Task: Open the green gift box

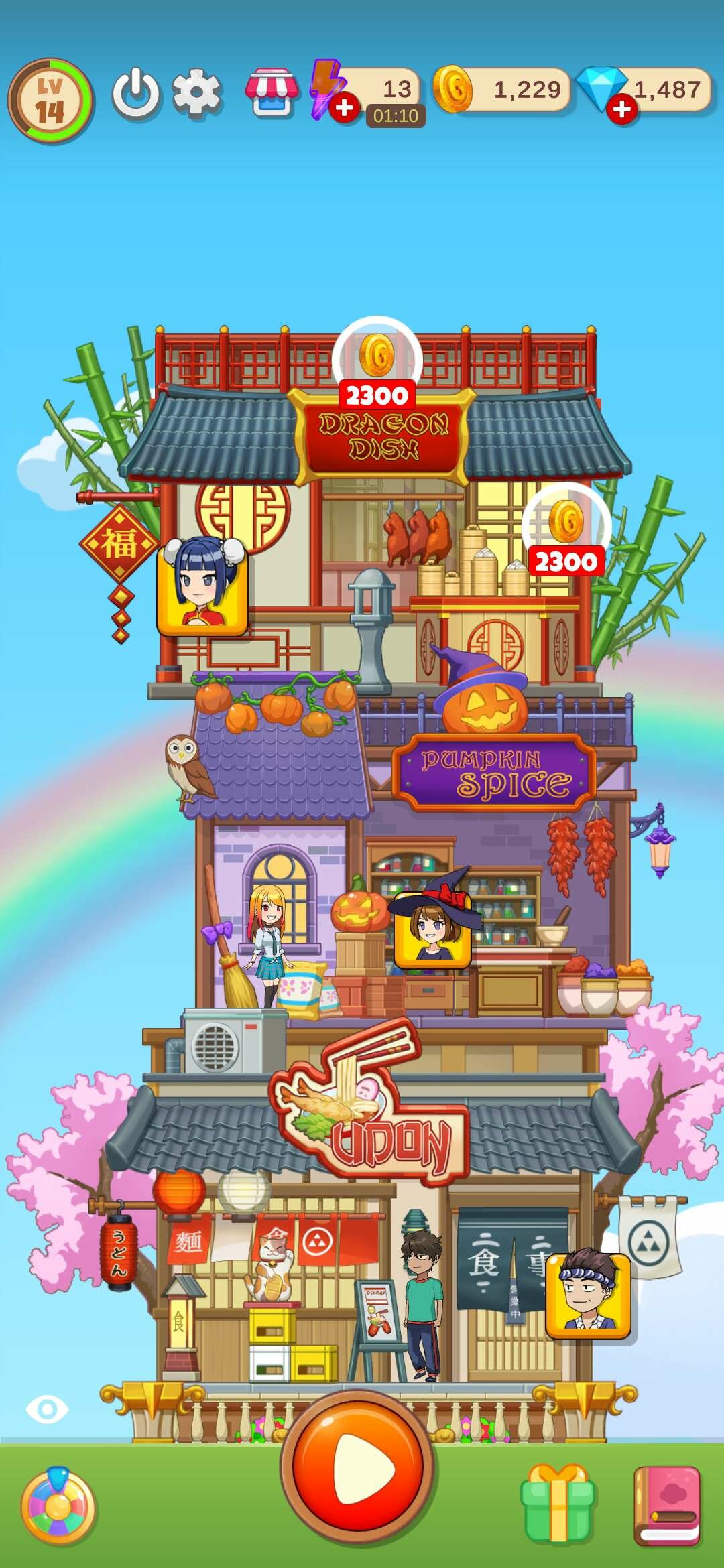Action: tap(558, 1505)
